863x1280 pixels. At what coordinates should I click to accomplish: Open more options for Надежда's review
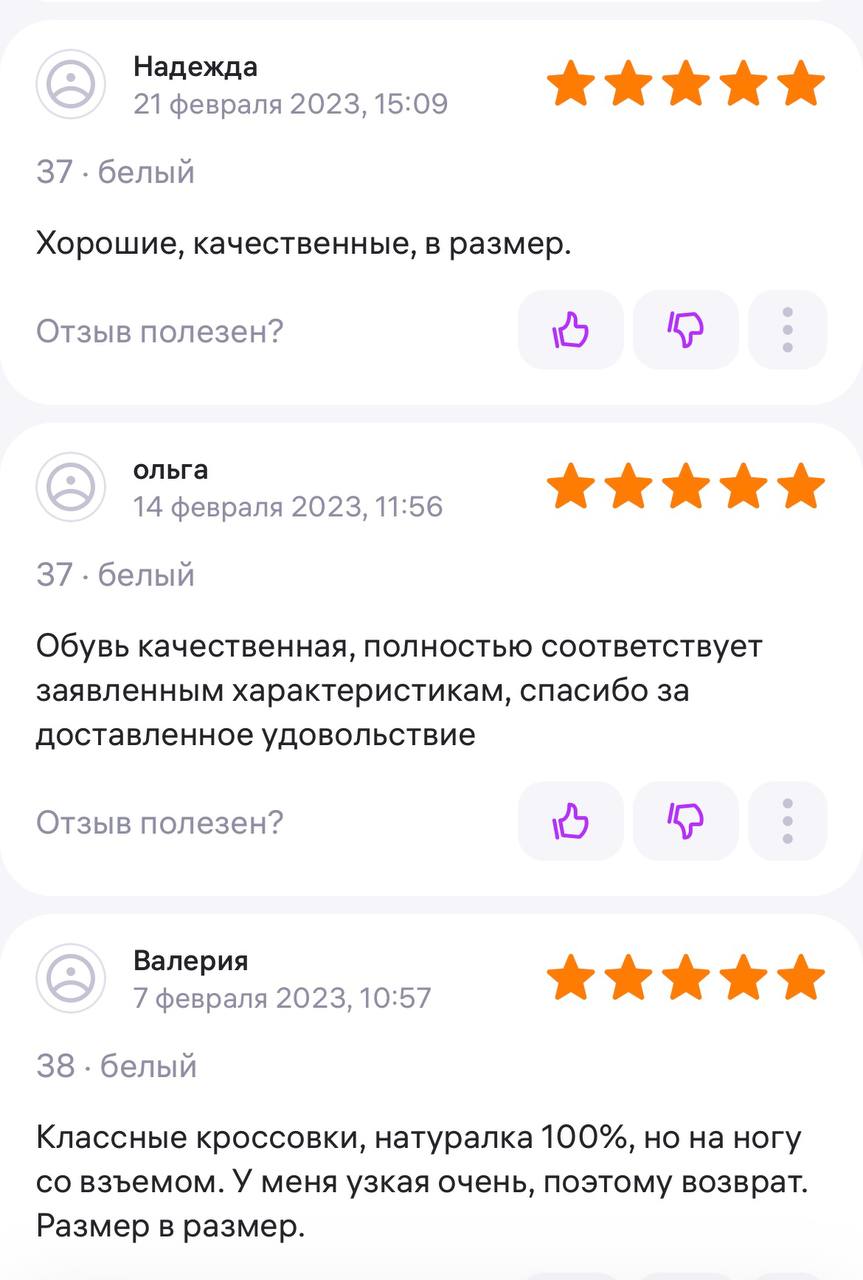click(x=788, y=329)
